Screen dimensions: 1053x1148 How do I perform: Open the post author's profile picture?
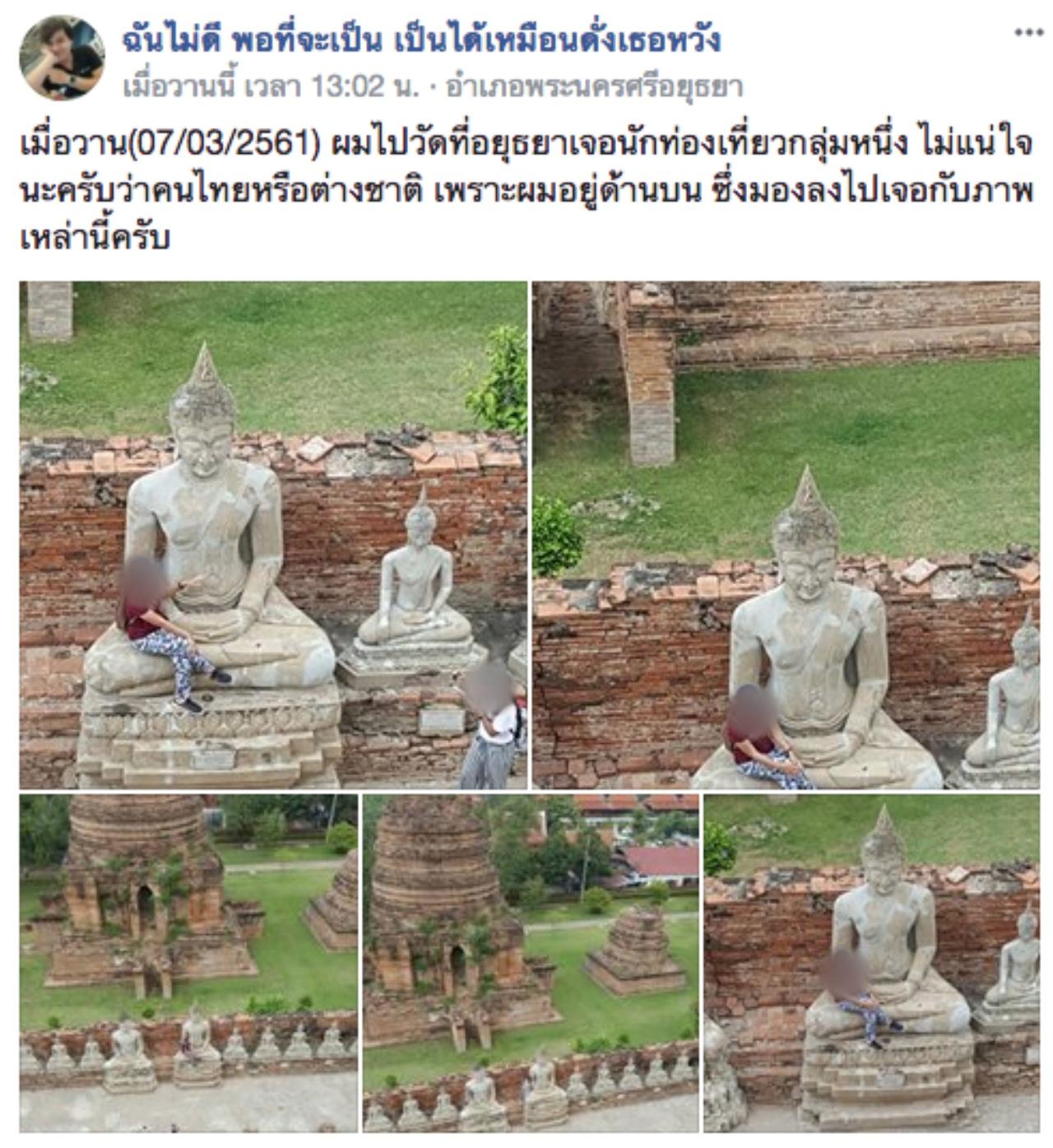click(x=62, y=57)
